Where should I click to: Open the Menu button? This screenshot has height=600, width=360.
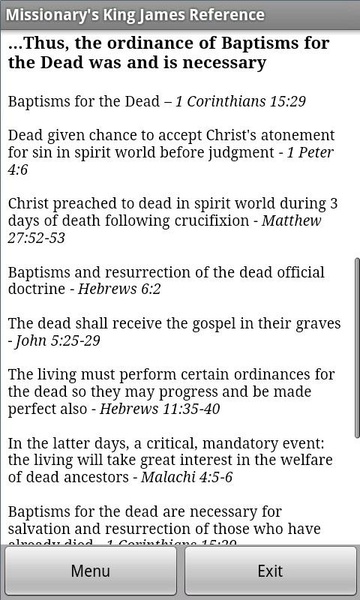pyautogui.click(x=90, y=571)
